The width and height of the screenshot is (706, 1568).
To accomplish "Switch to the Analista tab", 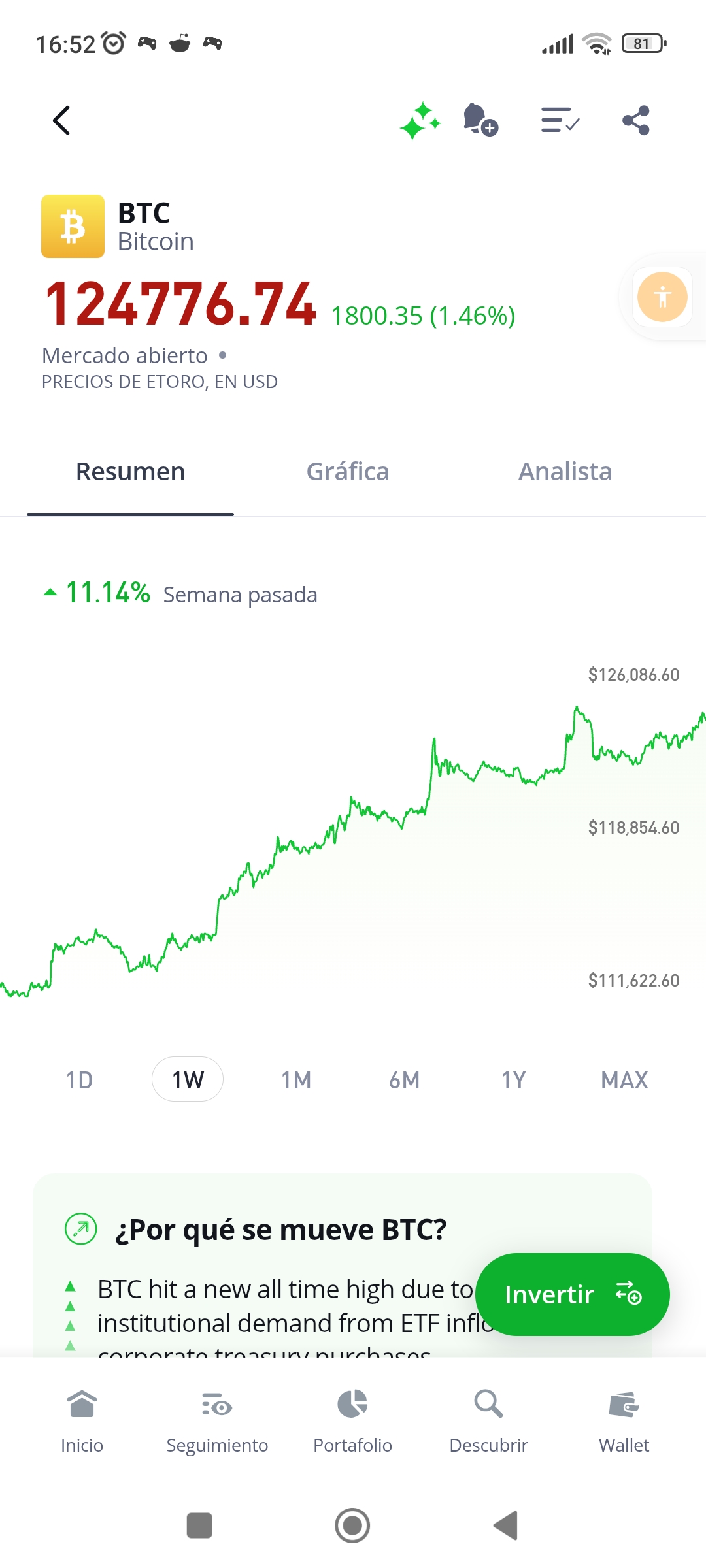I will pos(565,472).
